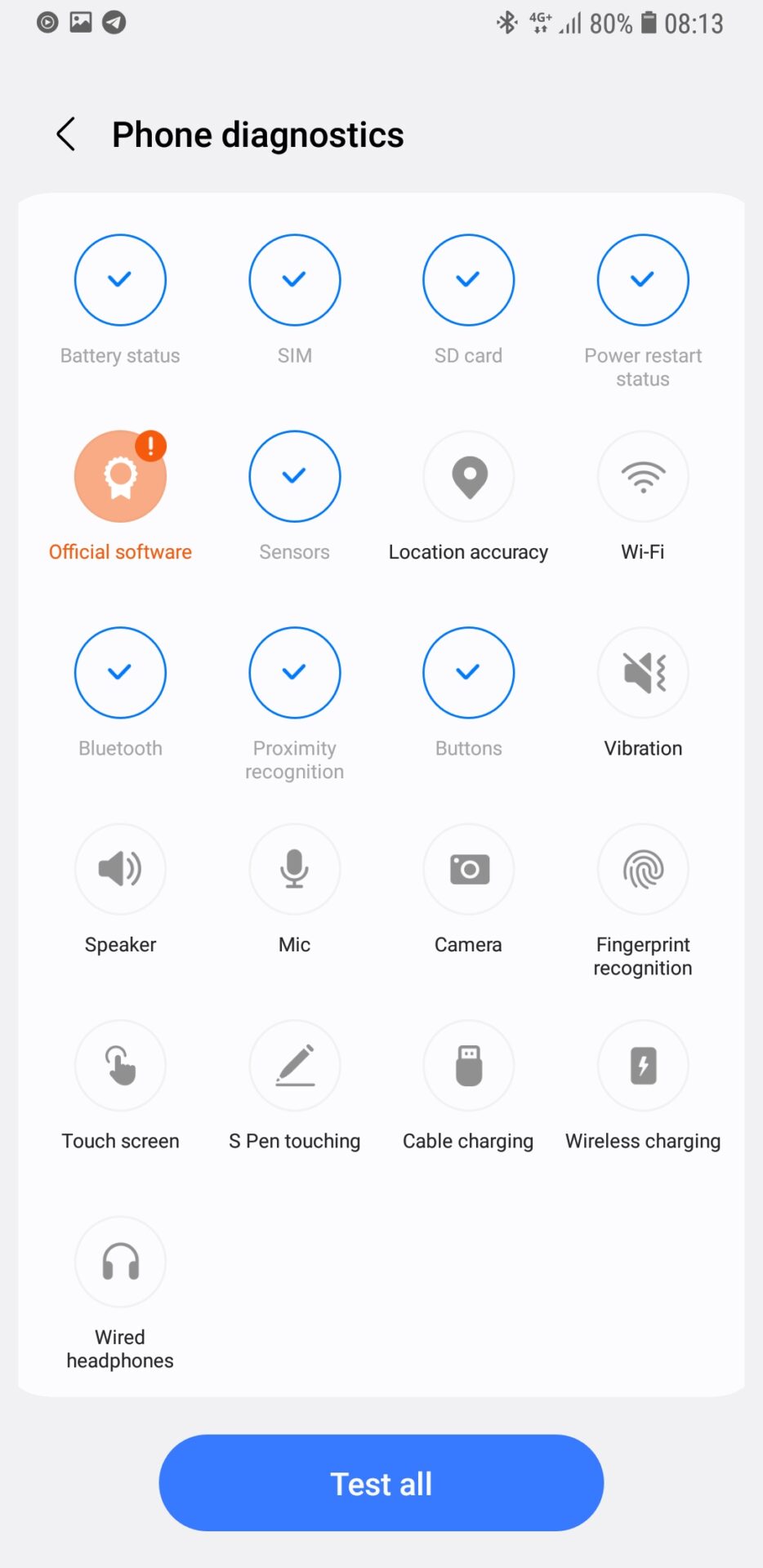This screenshot has height=1568, width=763.
Task: Go back from Phone diagnostics
Action: point(66,134)
